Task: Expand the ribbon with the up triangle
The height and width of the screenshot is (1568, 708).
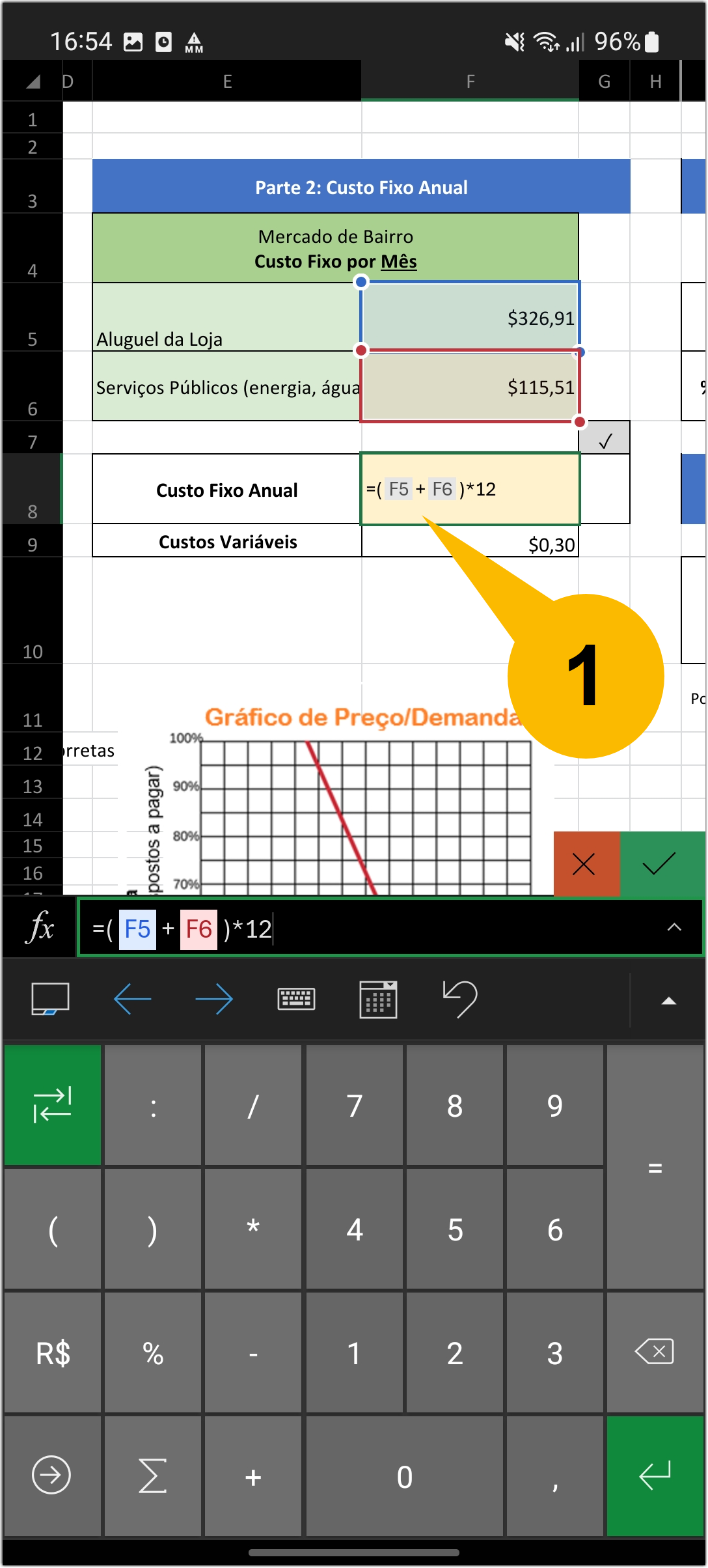Action: click(668, 1001)
